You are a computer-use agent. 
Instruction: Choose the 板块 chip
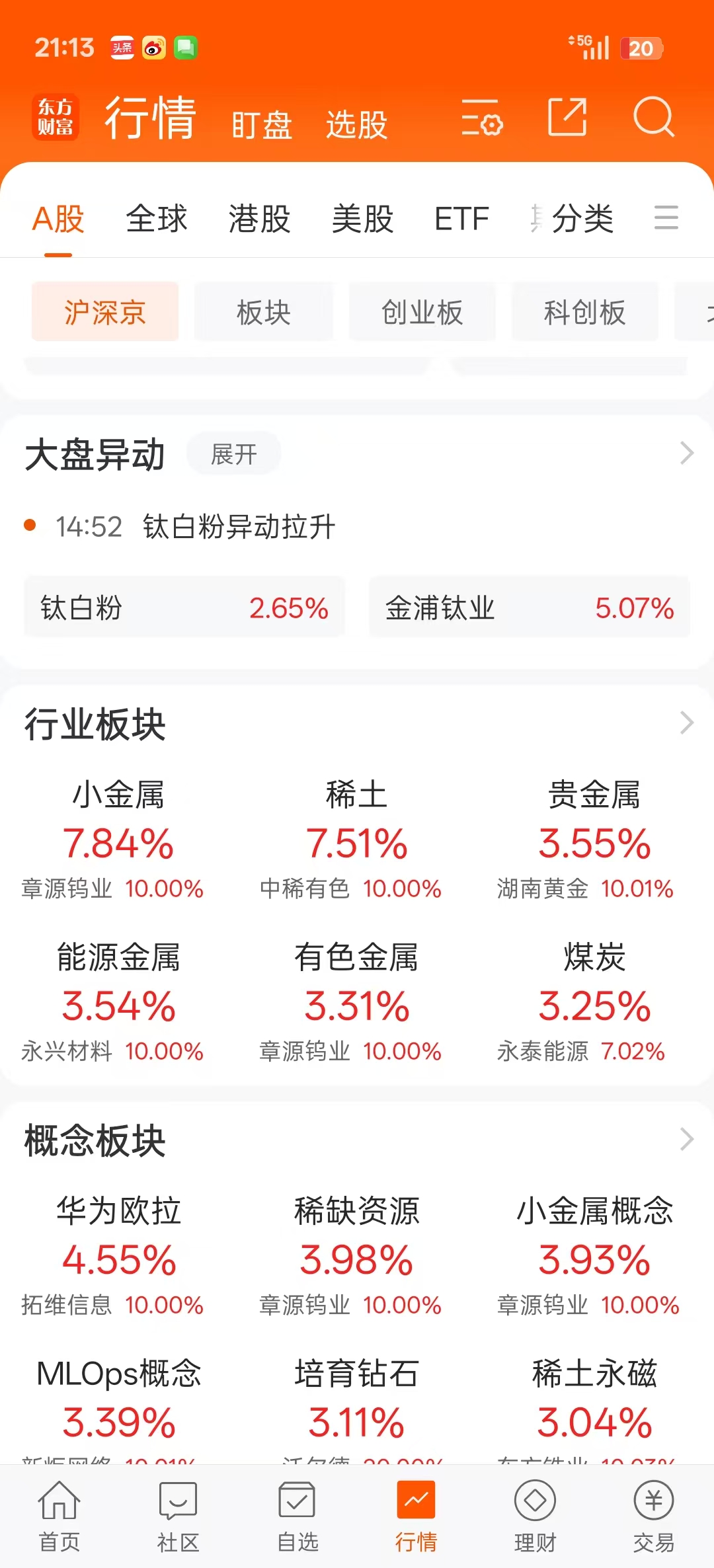point(264,312)
